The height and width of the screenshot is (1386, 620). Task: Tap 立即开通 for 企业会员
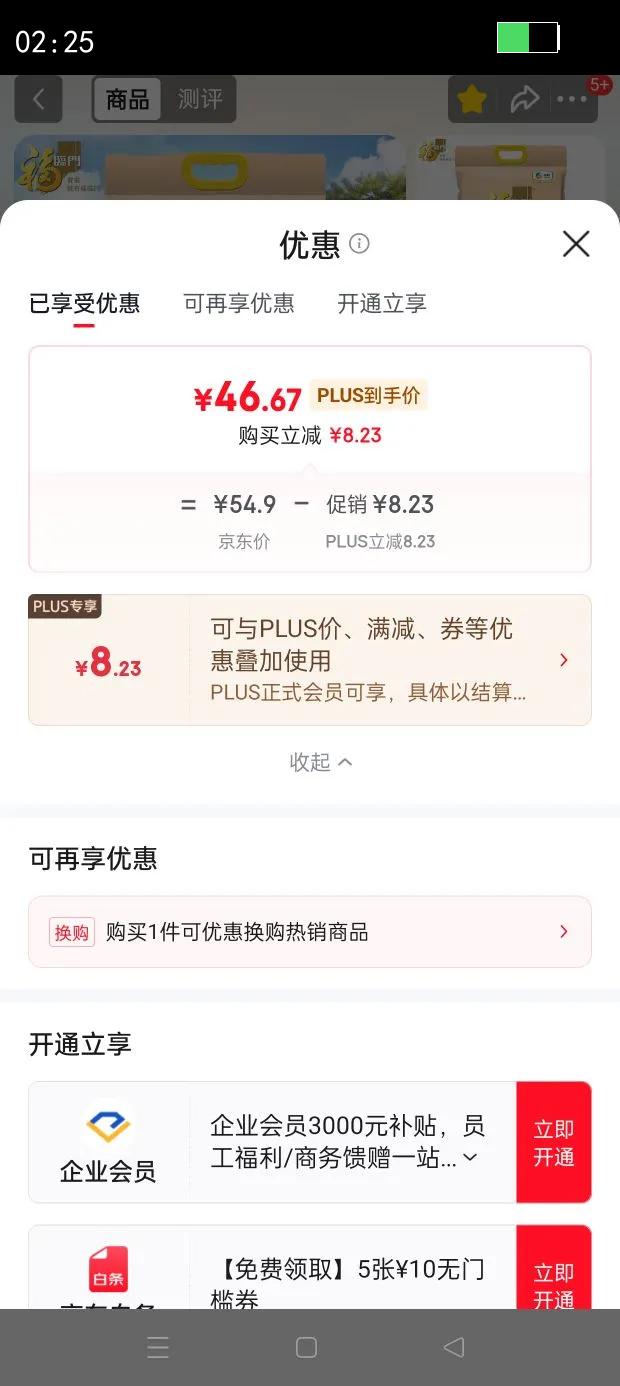click(554, 1142)
